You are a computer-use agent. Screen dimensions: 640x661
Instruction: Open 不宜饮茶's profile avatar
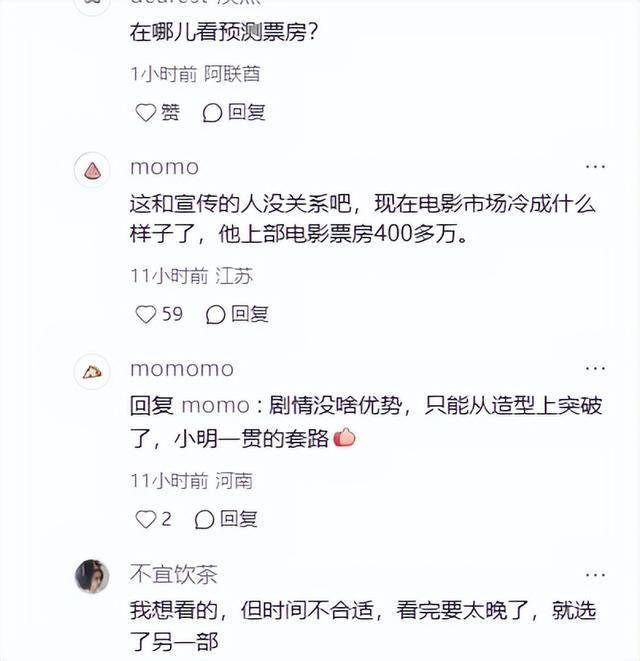pos(92,576)
